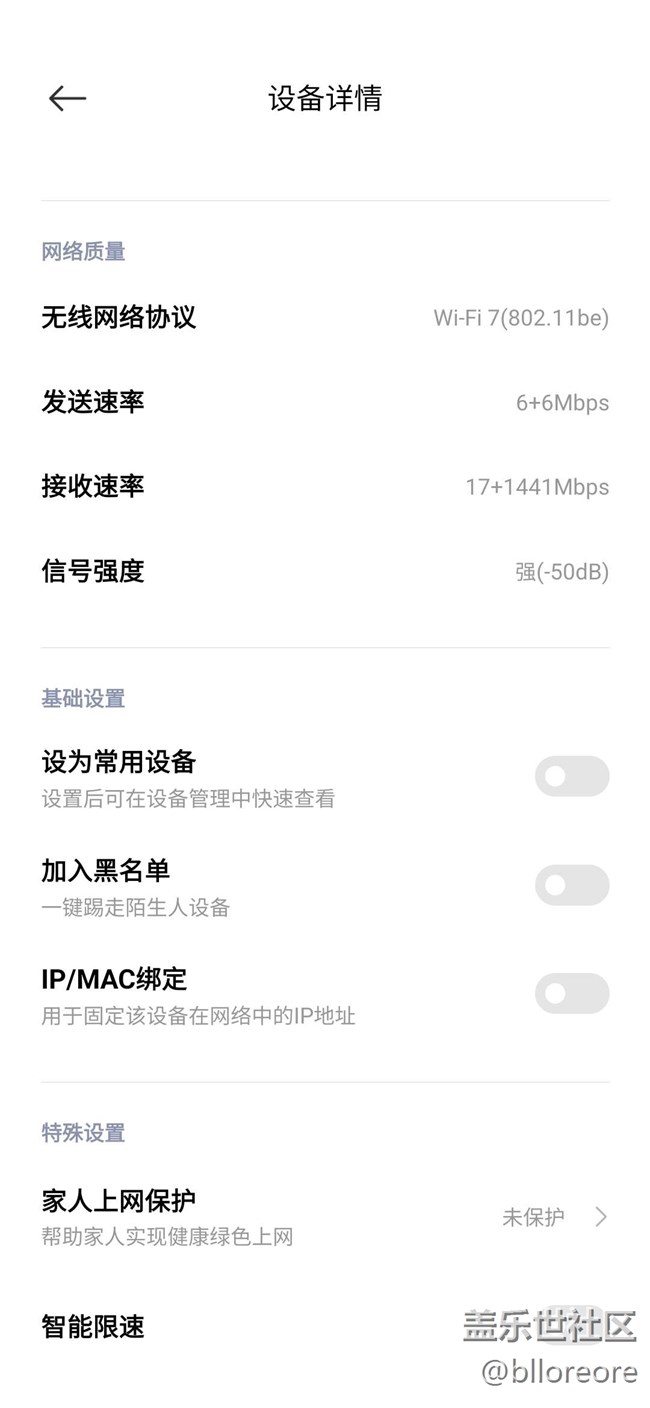Enable the 设为常用设备 switch
The height and width of the screenshot is (1408, 650).
tap(571, 776)
